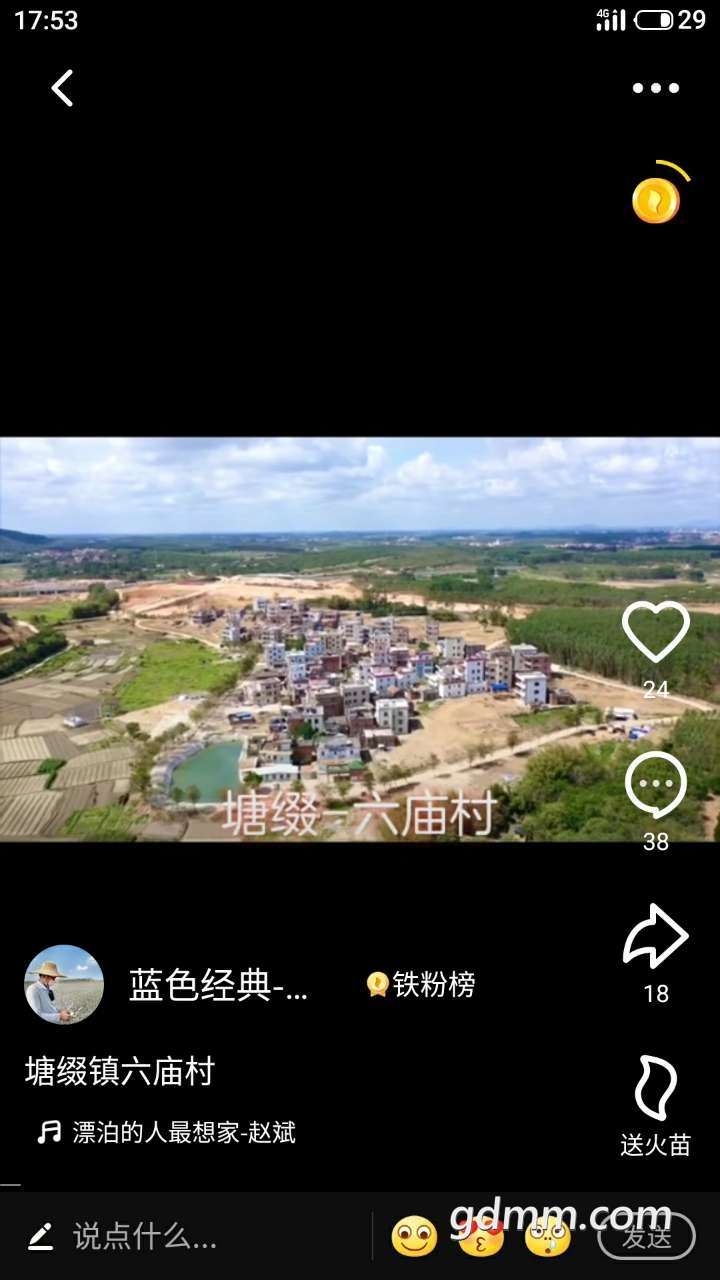Insert the kissing emoji
720x1280 pixels.
481,1237
